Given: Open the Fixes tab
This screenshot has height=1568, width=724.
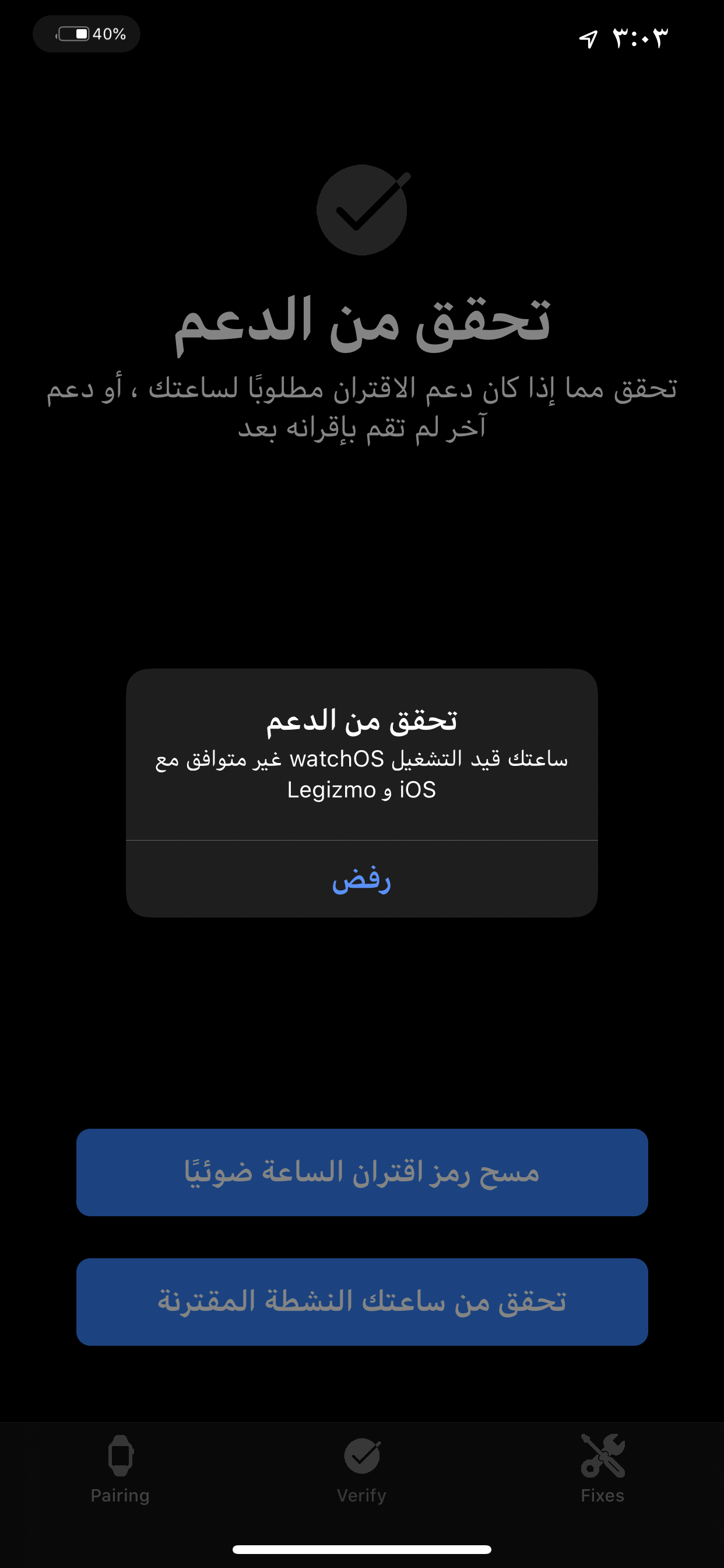Looking at the screenshot, I should tap(602, 1468).
